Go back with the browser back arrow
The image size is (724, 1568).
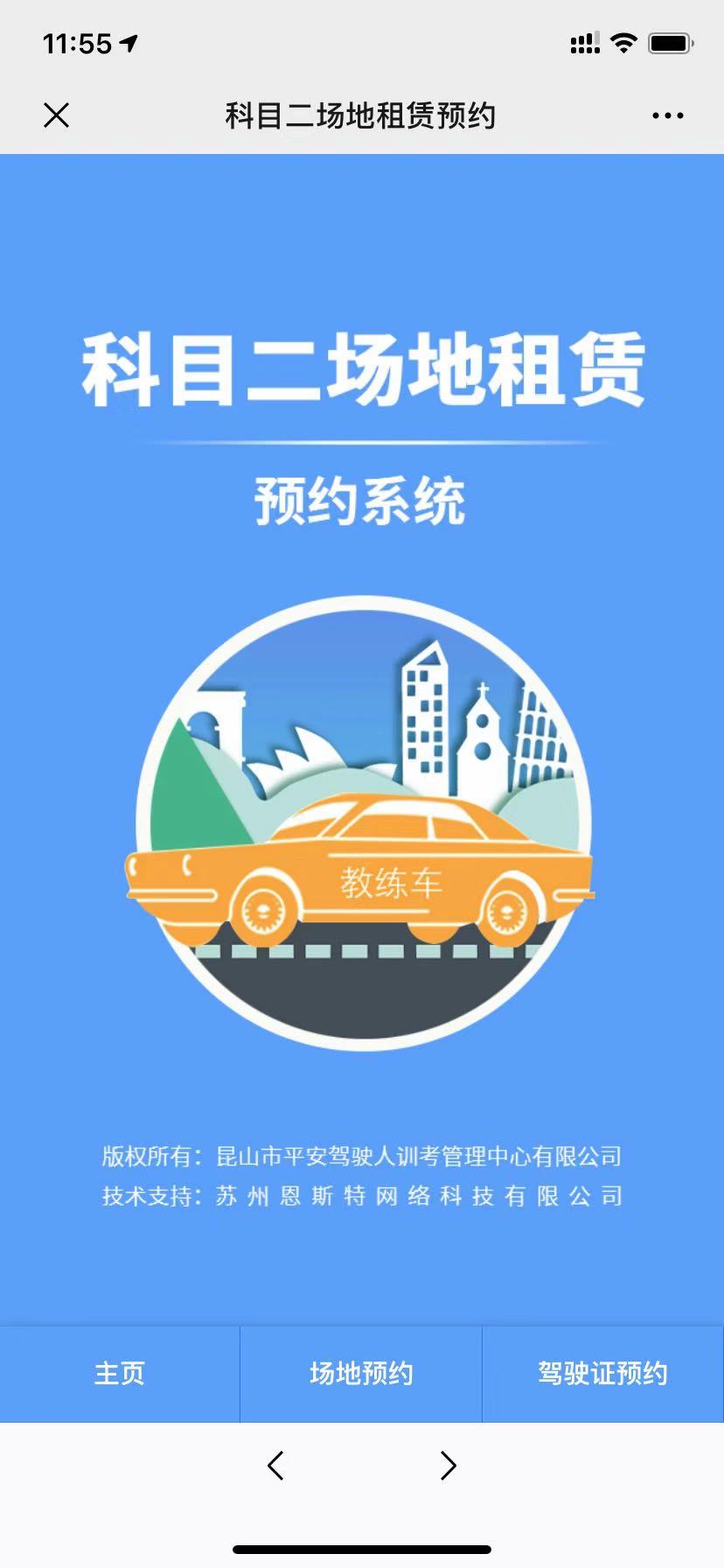(x=275, y=1465)
